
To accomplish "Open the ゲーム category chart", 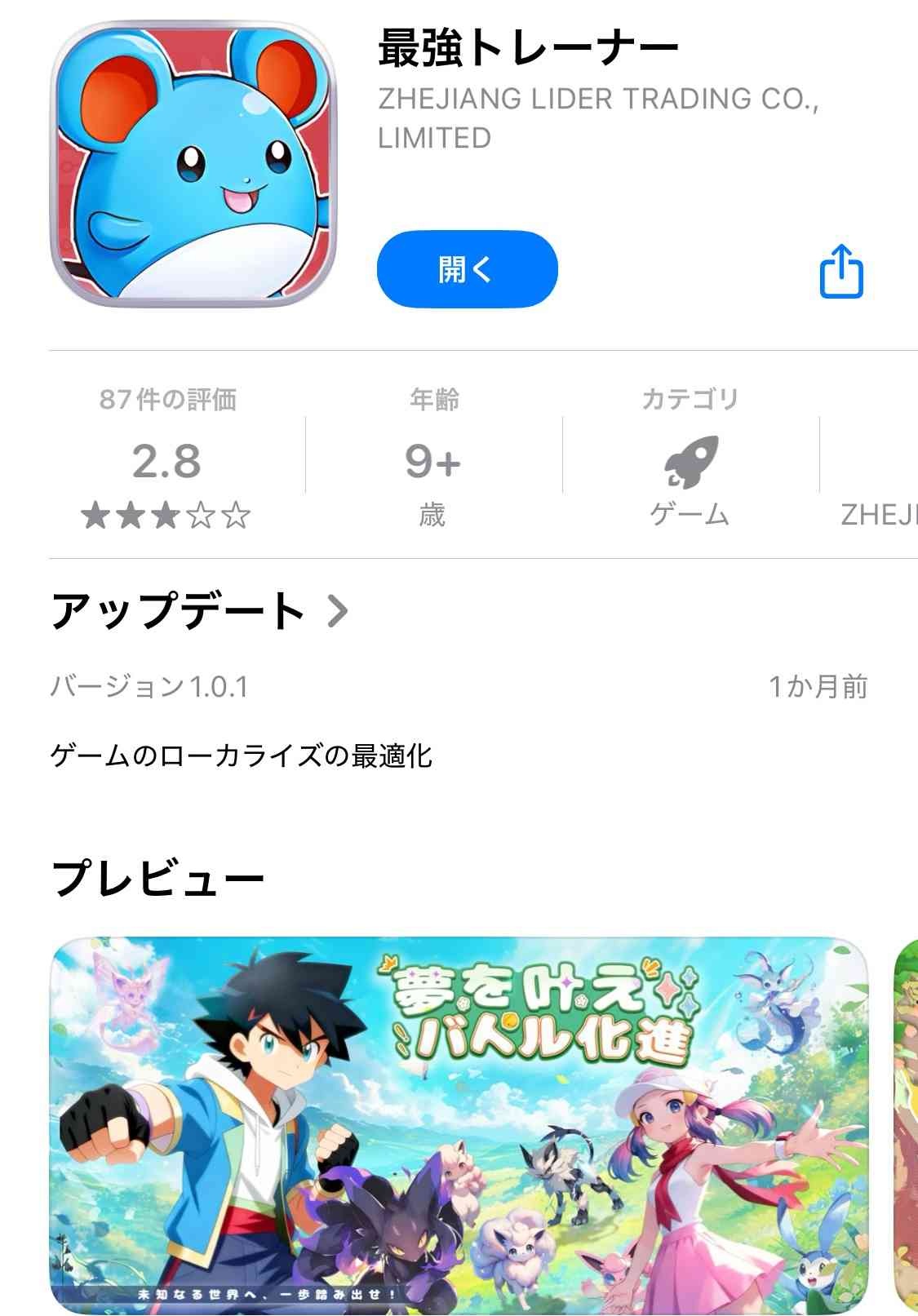I will (690, 461).
